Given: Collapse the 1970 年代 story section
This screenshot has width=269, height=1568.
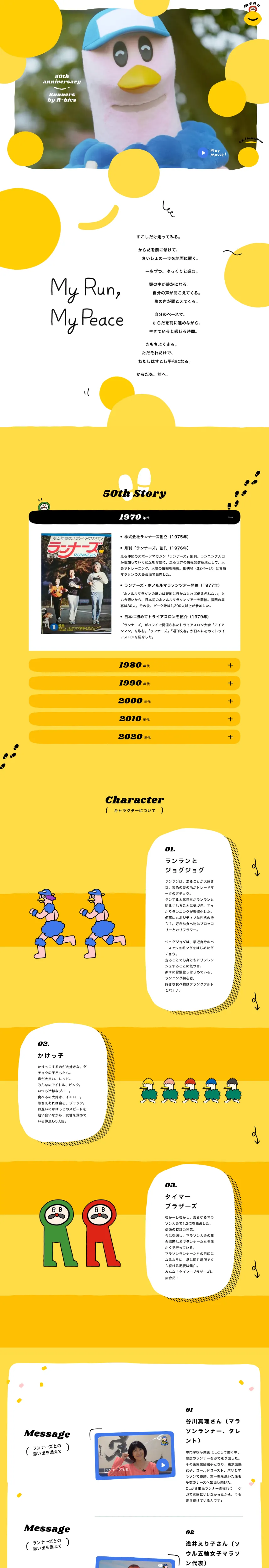Looking at the screenshot, I should click(230, 517).
